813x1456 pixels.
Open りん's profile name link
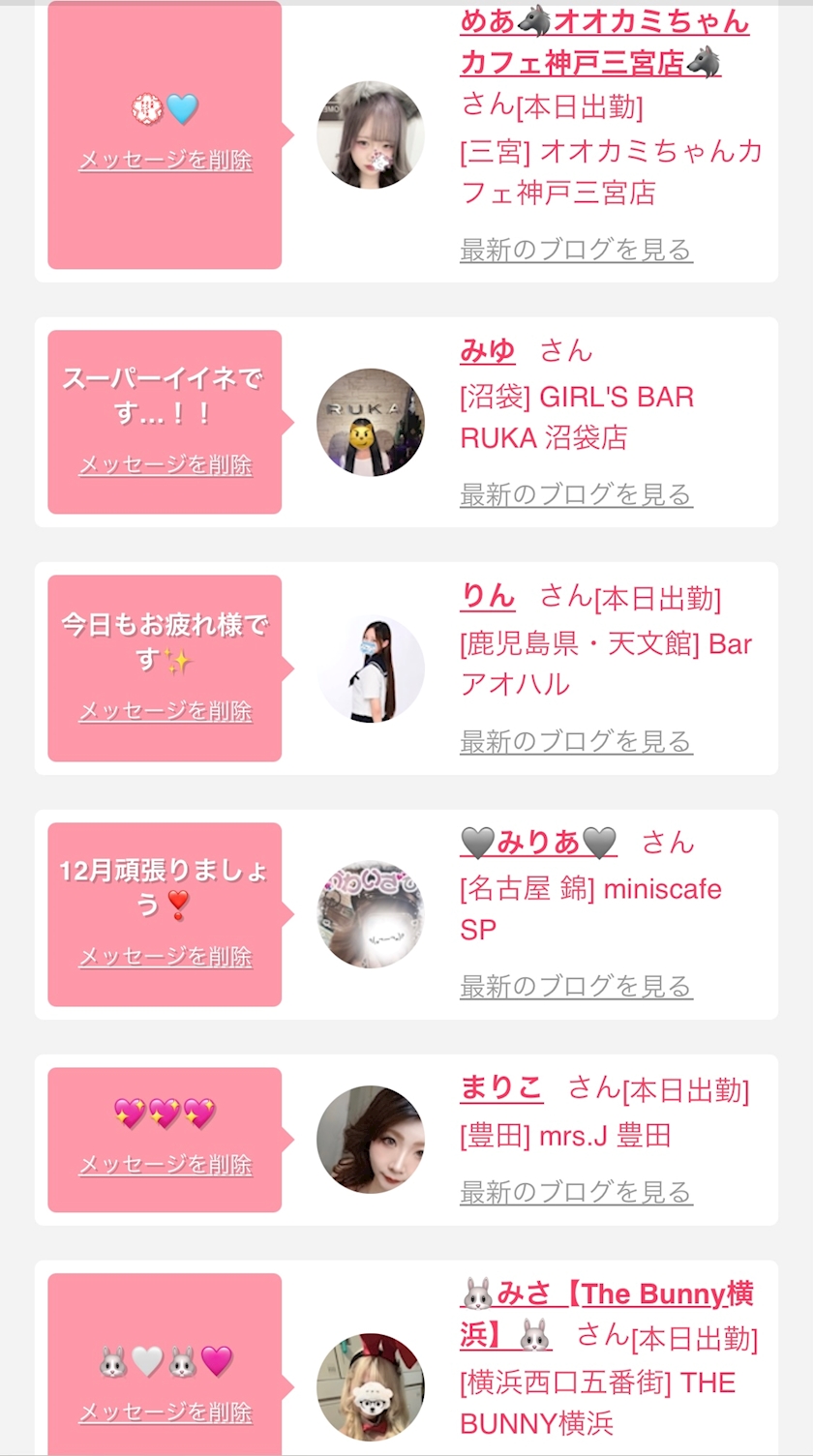(x=488, y=596)
